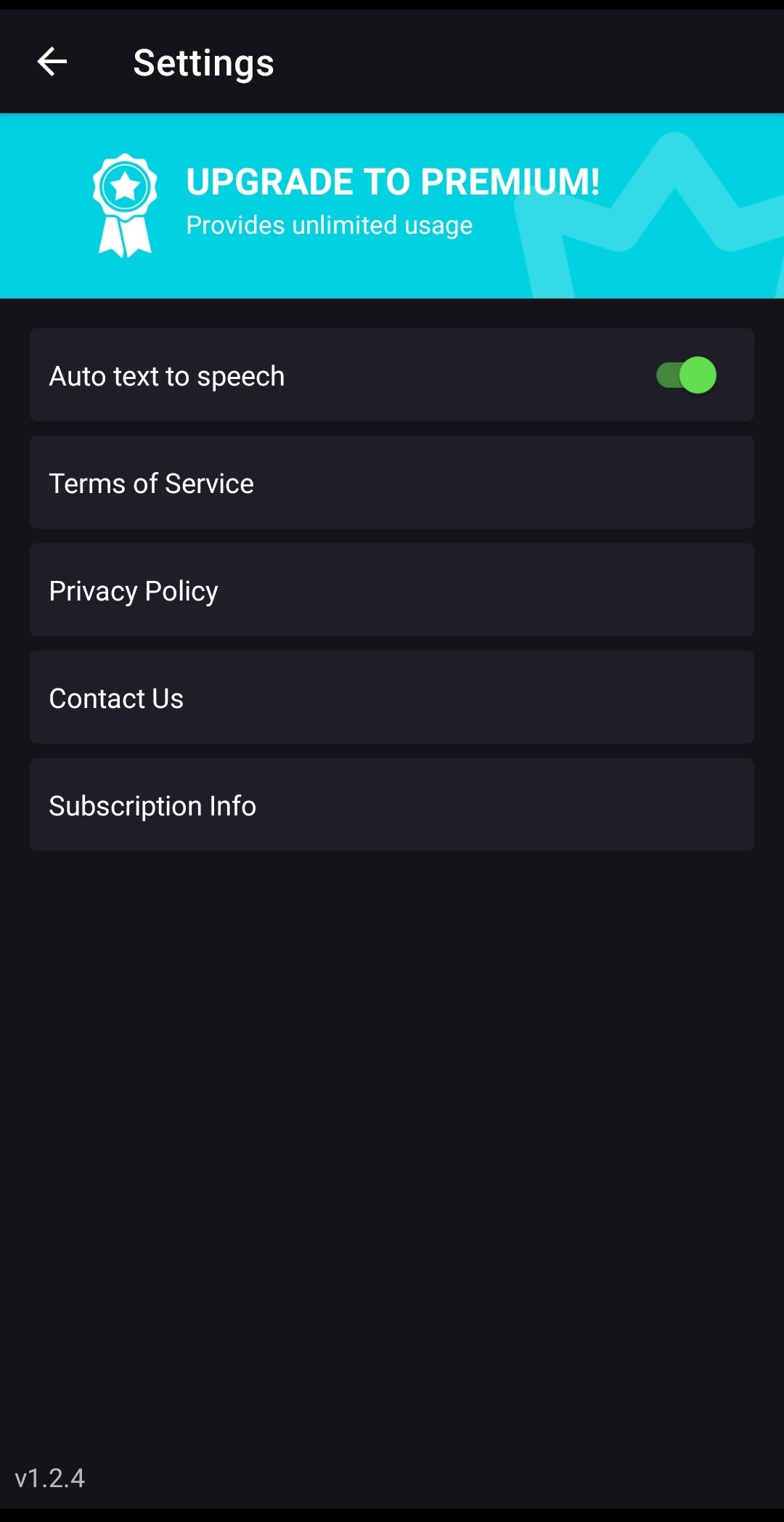Disable Auto text to speech switch
The height and width of the screenshot is (1522, 784).
[686, 375]
